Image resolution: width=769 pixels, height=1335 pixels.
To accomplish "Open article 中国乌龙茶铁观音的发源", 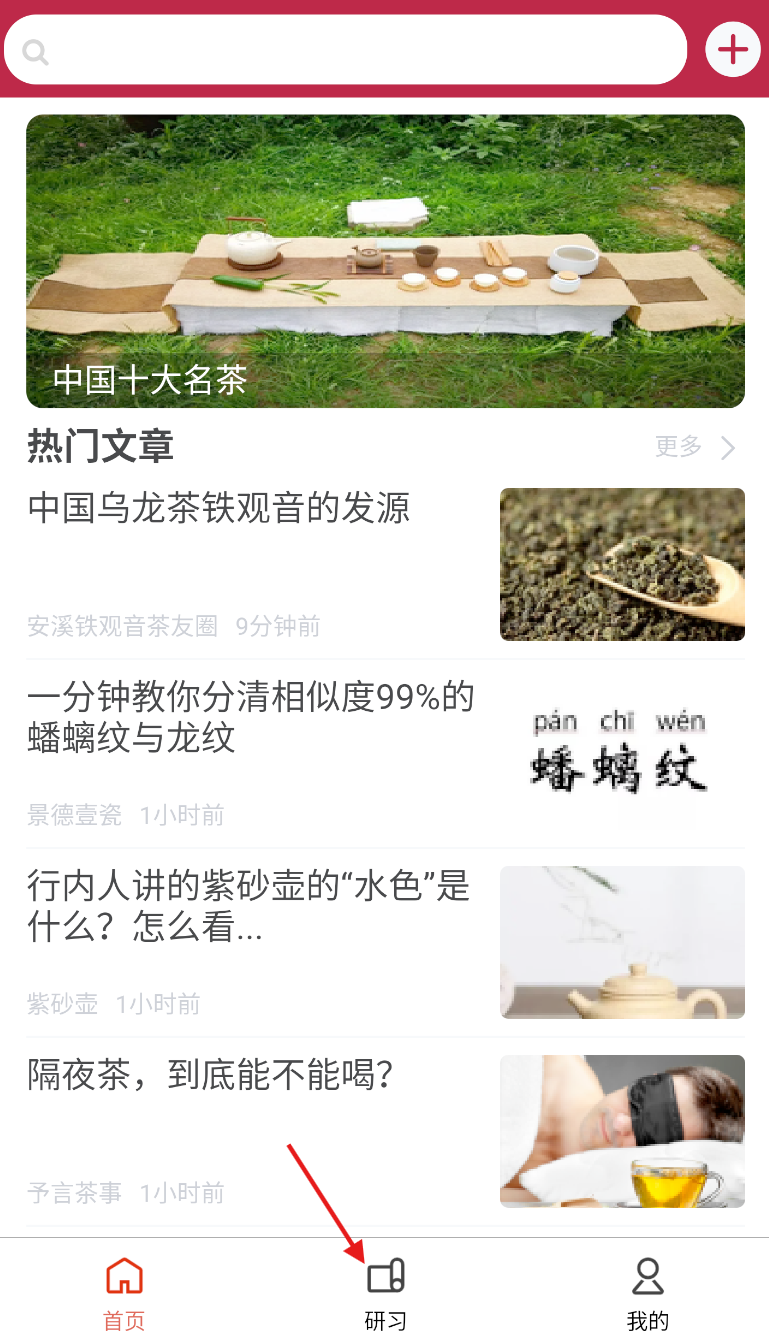I will (385, 565).
